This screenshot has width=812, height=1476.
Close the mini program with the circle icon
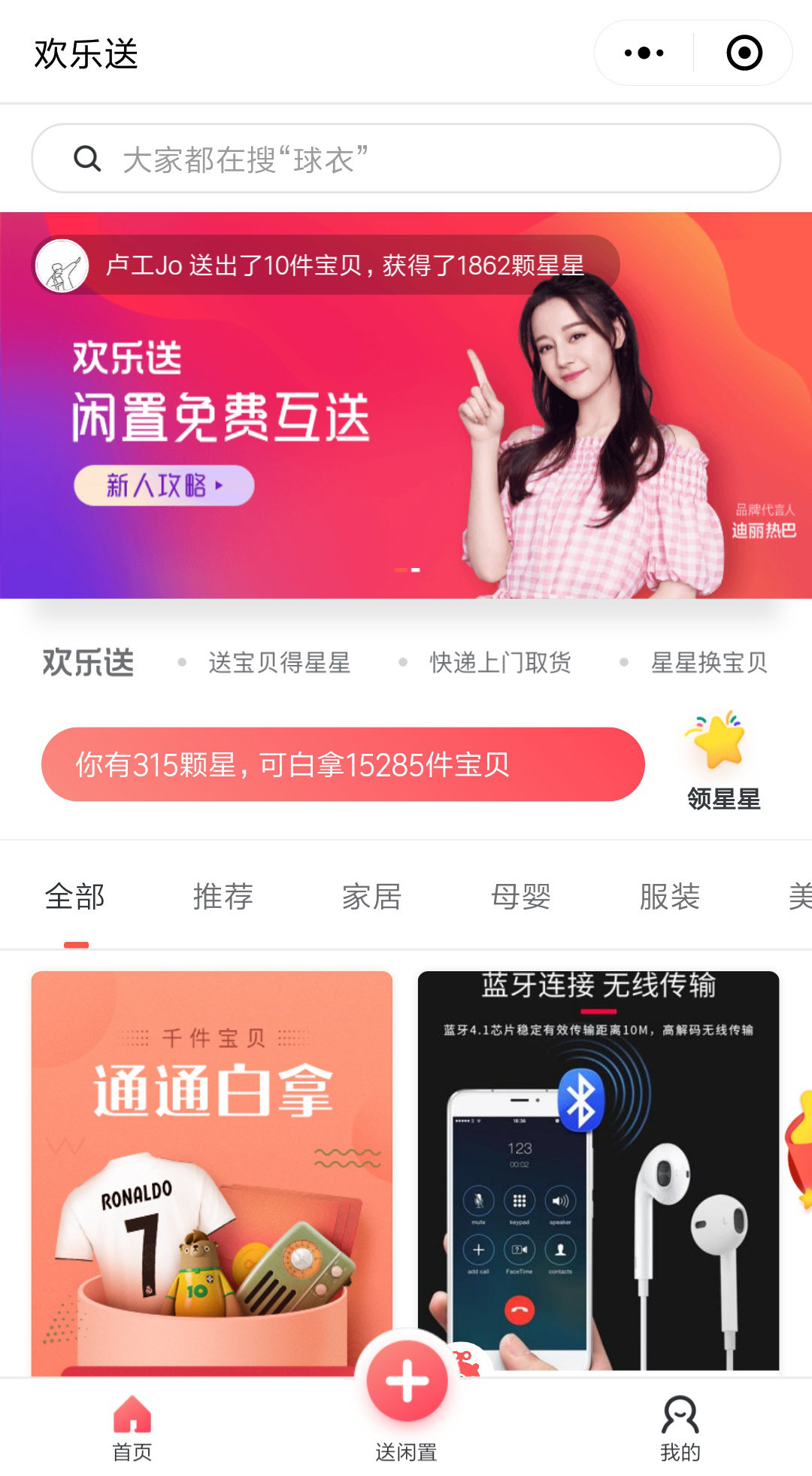point(744,53)
